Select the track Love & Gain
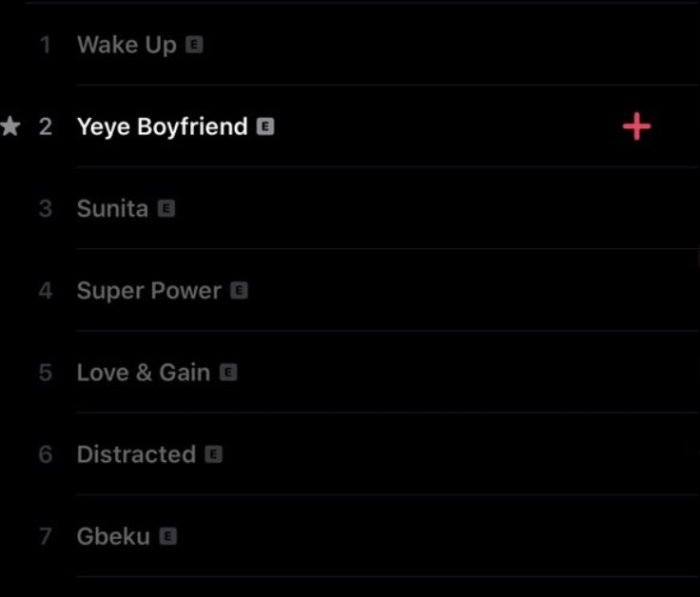This screenshot has width=700, height=597. click(143, 373)
